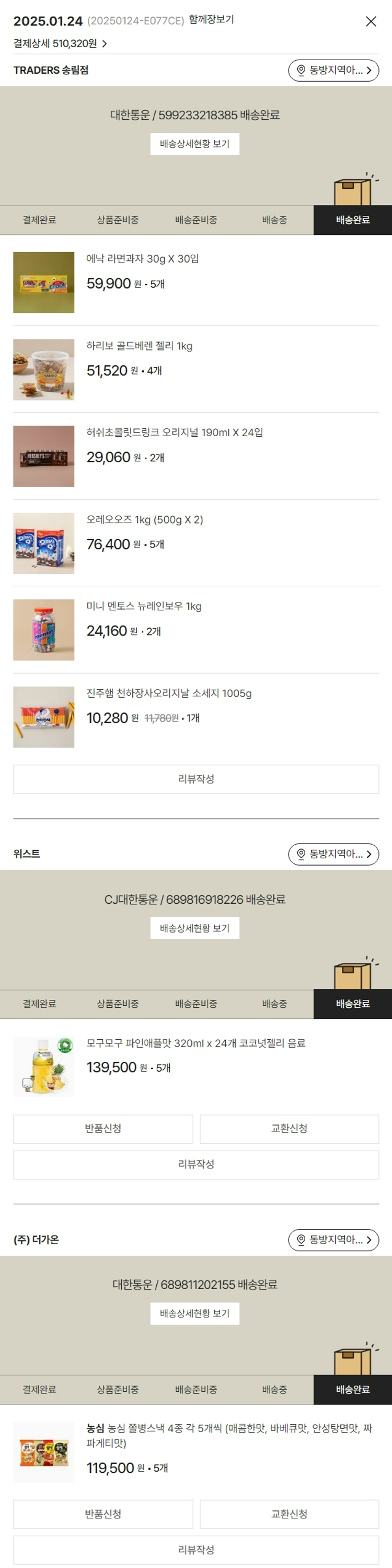Request exchange for 농심 쫄병스낵

(x=289, y=1514)
